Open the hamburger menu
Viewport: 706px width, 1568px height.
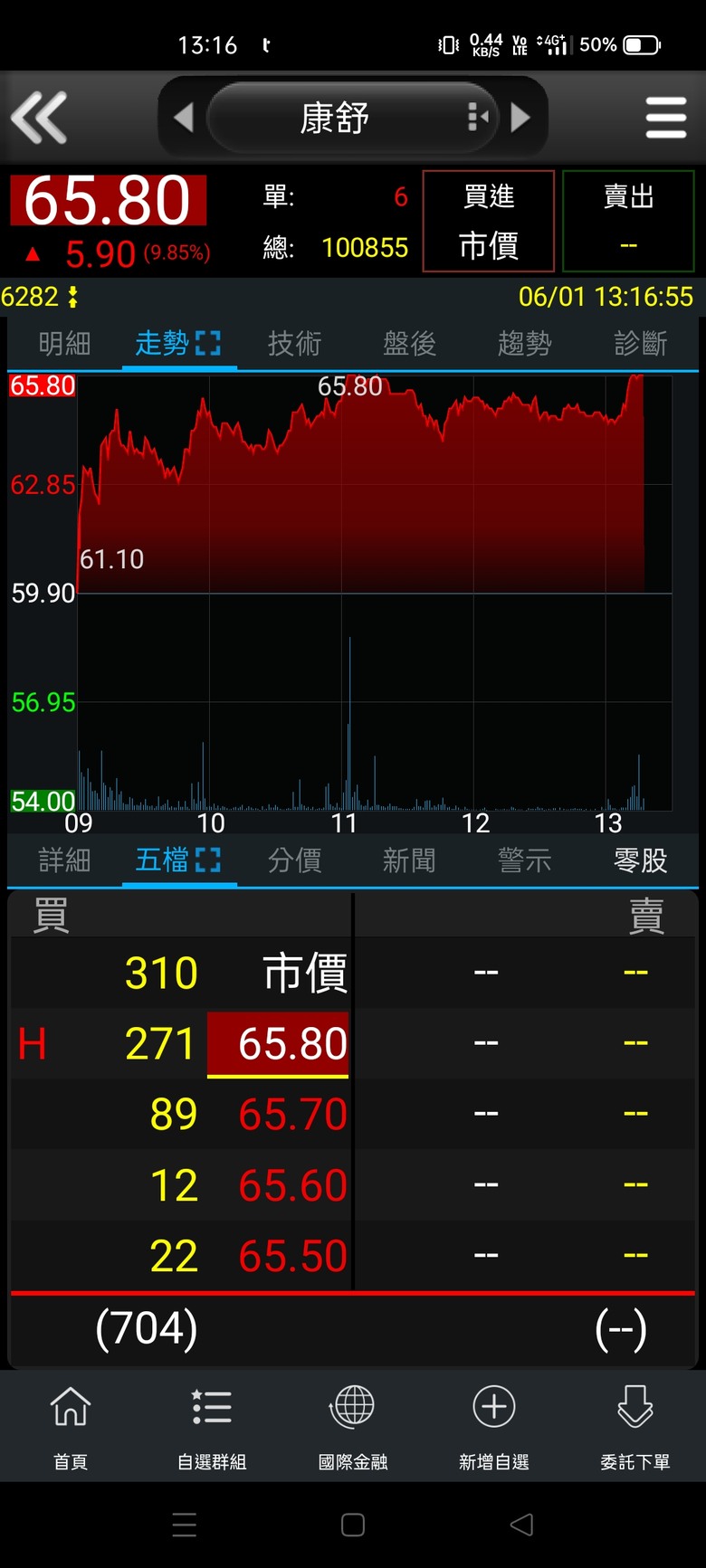coord(666,119)
